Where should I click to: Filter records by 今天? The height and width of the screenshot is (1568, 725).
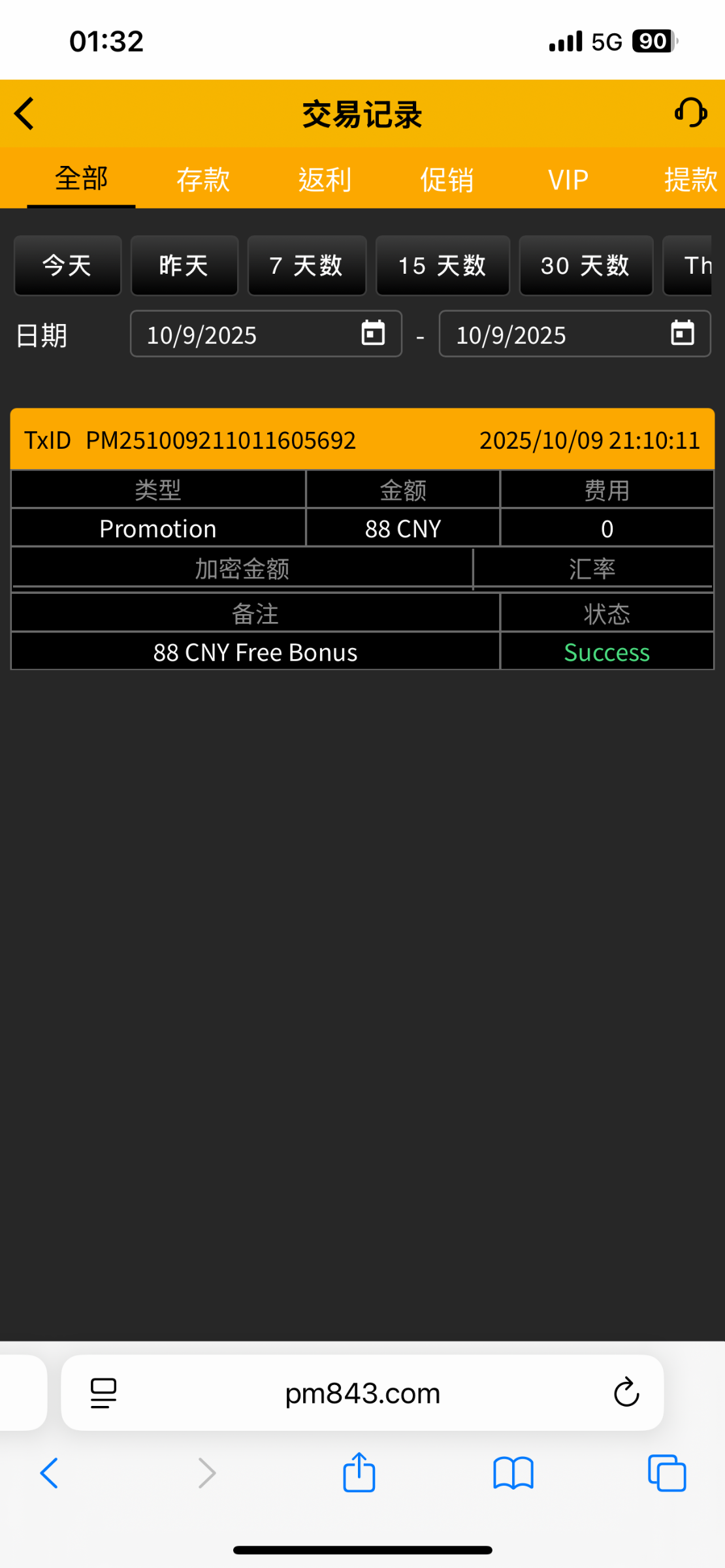pyautogui.click(x=67, y=266)
